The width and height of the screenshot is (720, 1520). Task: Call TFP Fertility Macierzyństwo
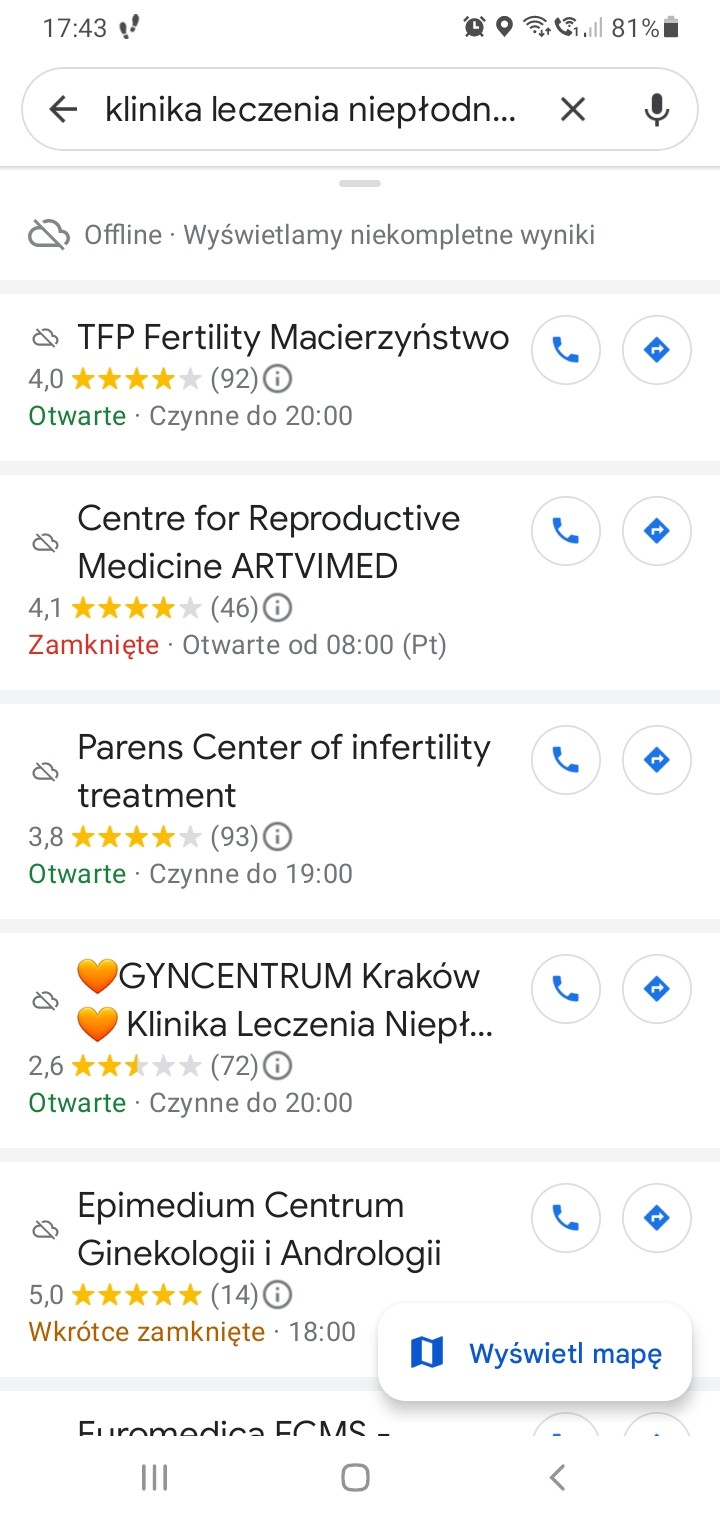click(x=566, y=350)
